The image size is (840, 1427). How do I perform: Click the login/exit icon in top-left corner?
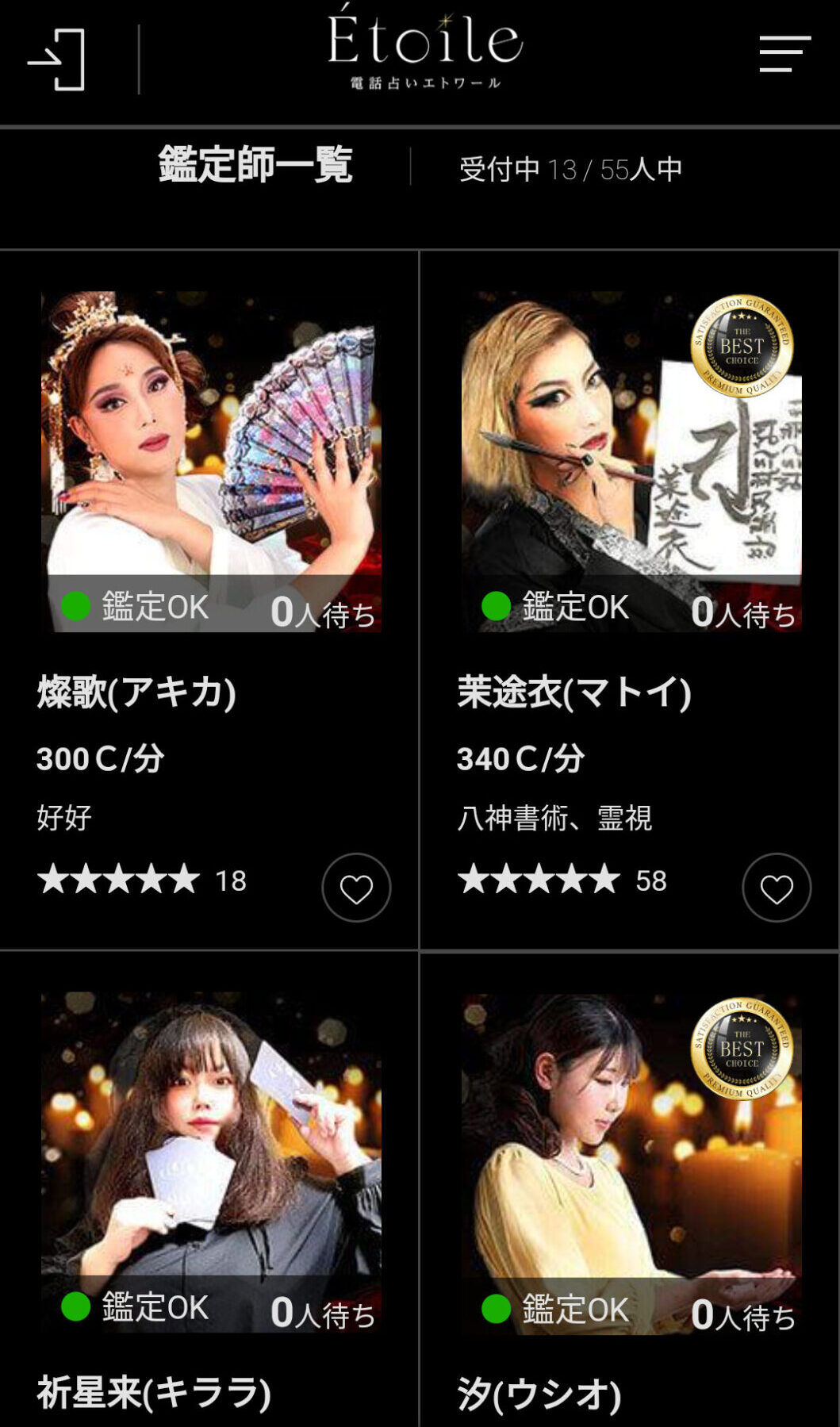(57, 59)
